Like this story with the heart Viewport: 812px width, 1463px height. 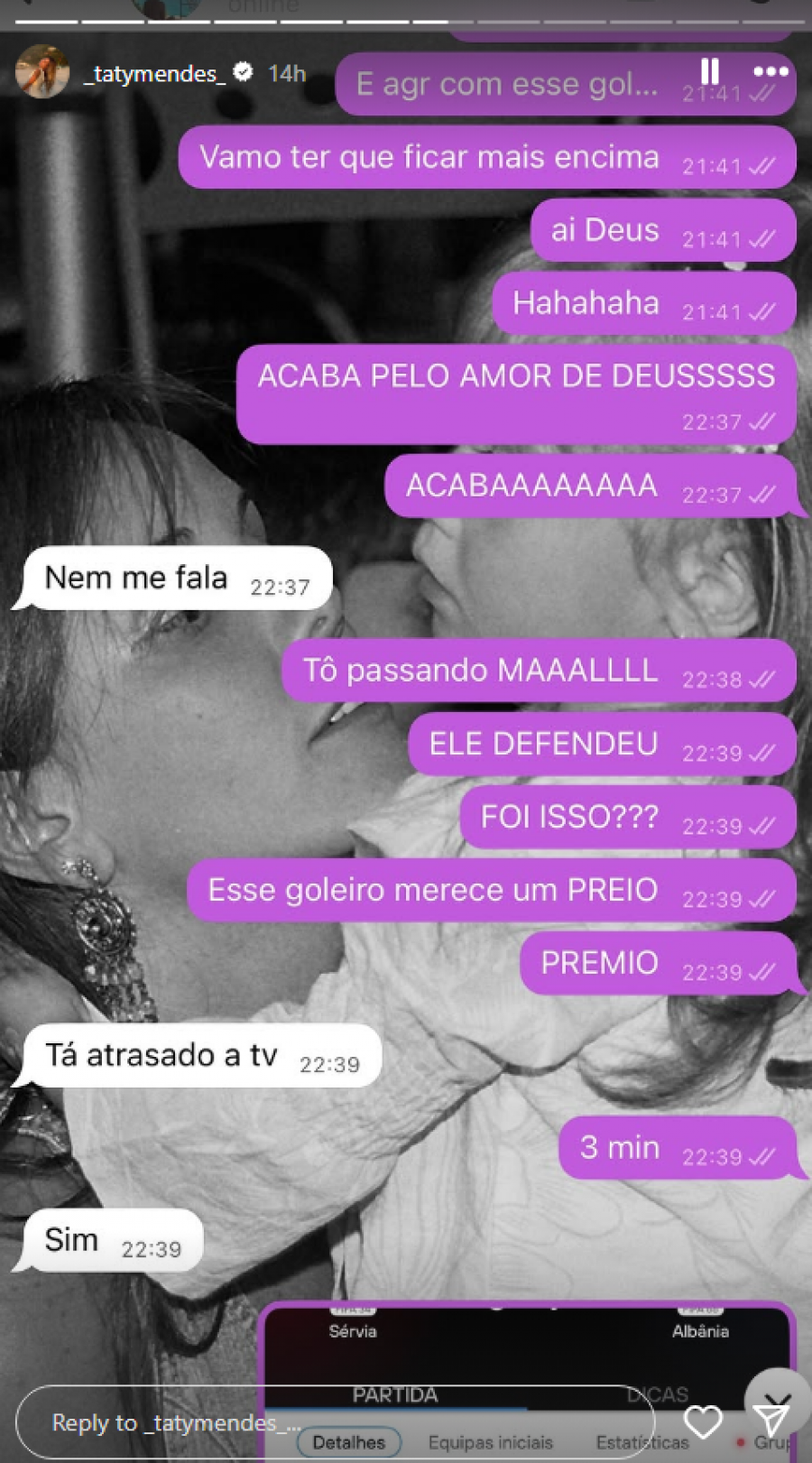click(x=703, y=1421)
